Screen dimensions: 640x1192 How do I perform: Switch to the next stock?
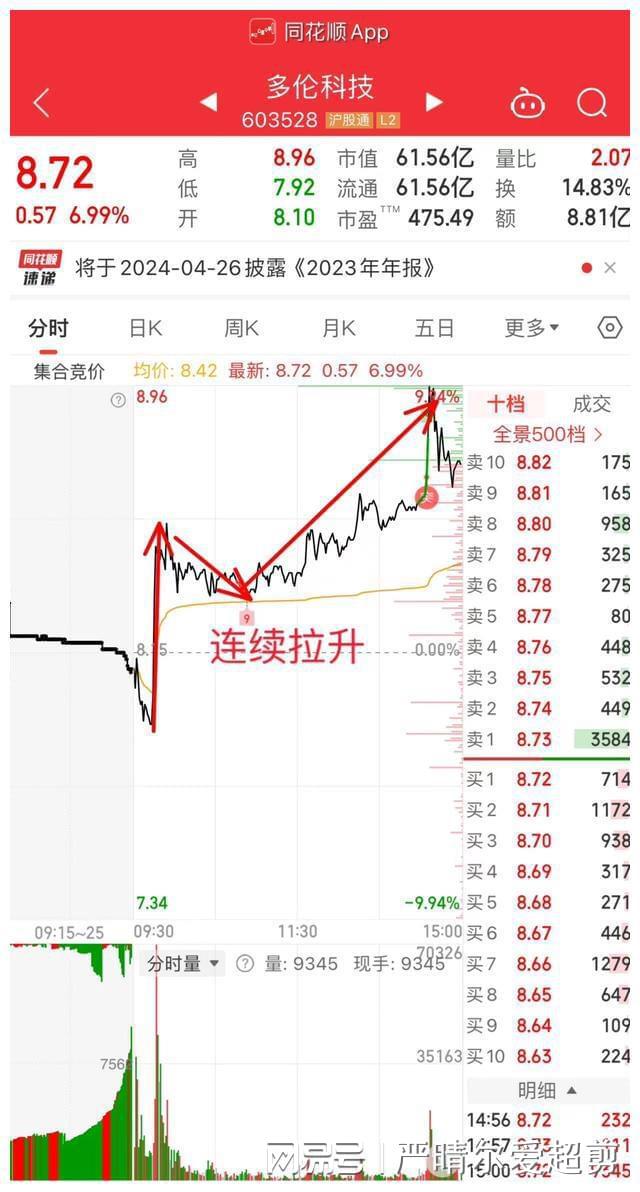click(433, 102)
